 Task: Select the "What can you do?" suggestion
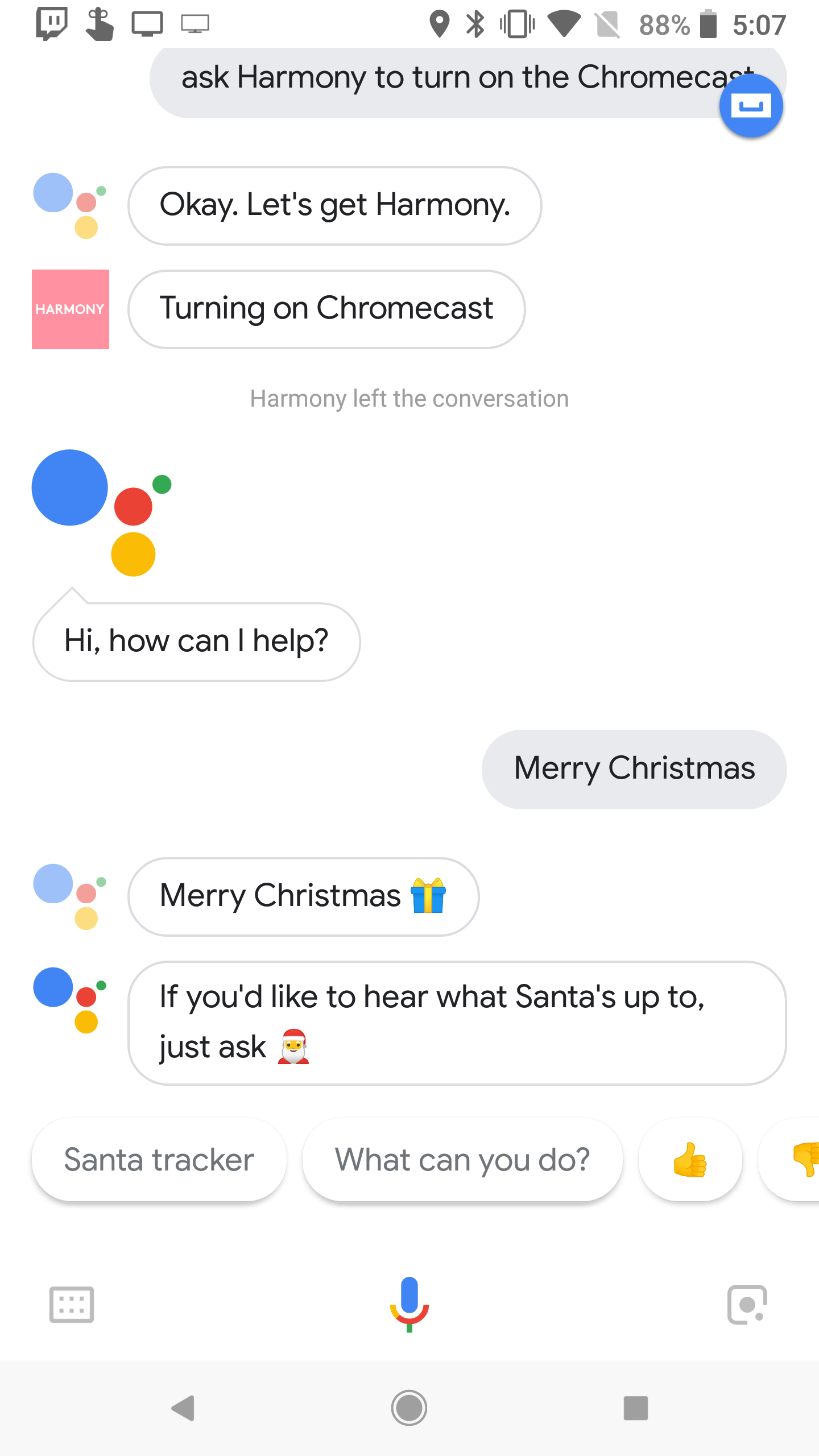pos(461,1159)
